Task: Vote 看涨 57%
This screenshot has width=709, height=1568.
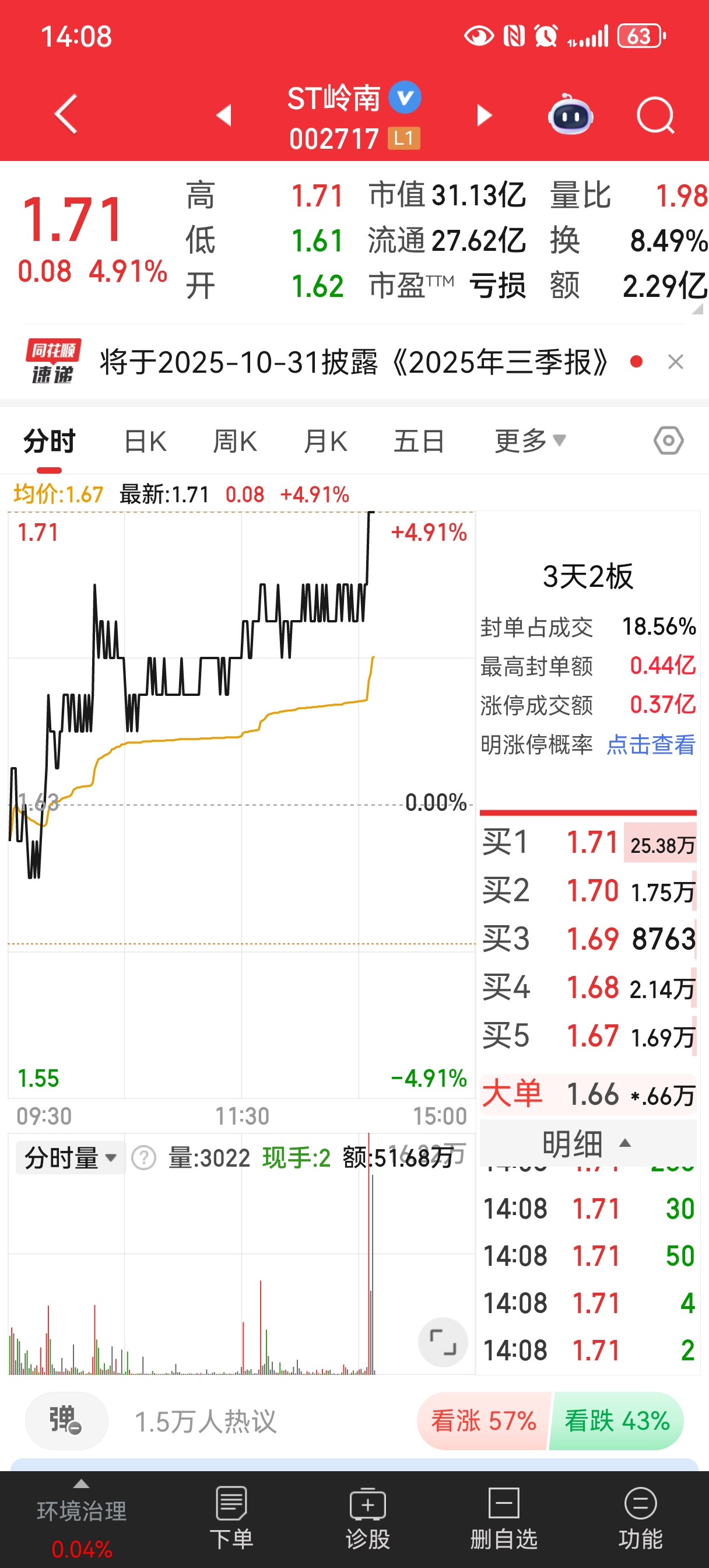Action: (x=483, y=1422)
